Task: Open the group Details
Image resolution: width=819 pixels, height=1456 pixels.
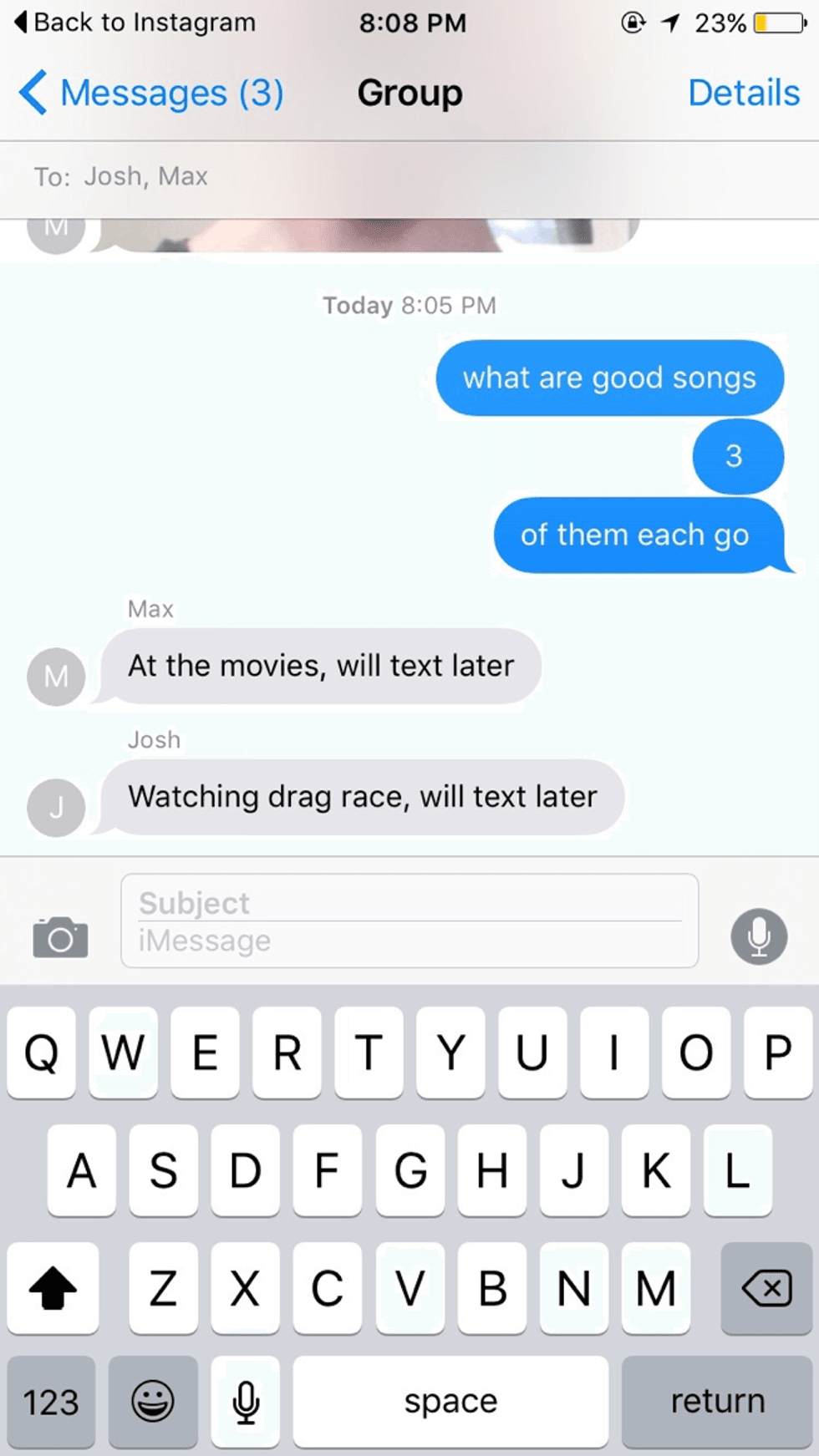Action: 743,93
